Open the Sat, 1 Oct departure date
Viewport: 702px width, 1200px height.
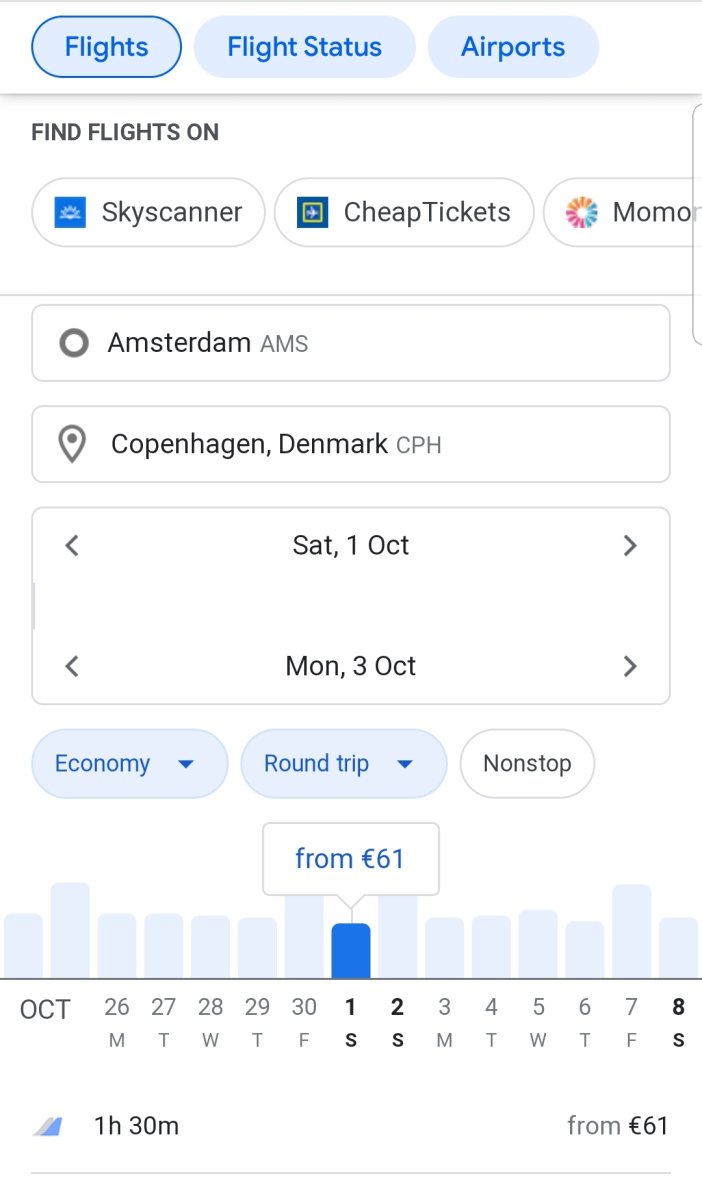click(350, 546)
